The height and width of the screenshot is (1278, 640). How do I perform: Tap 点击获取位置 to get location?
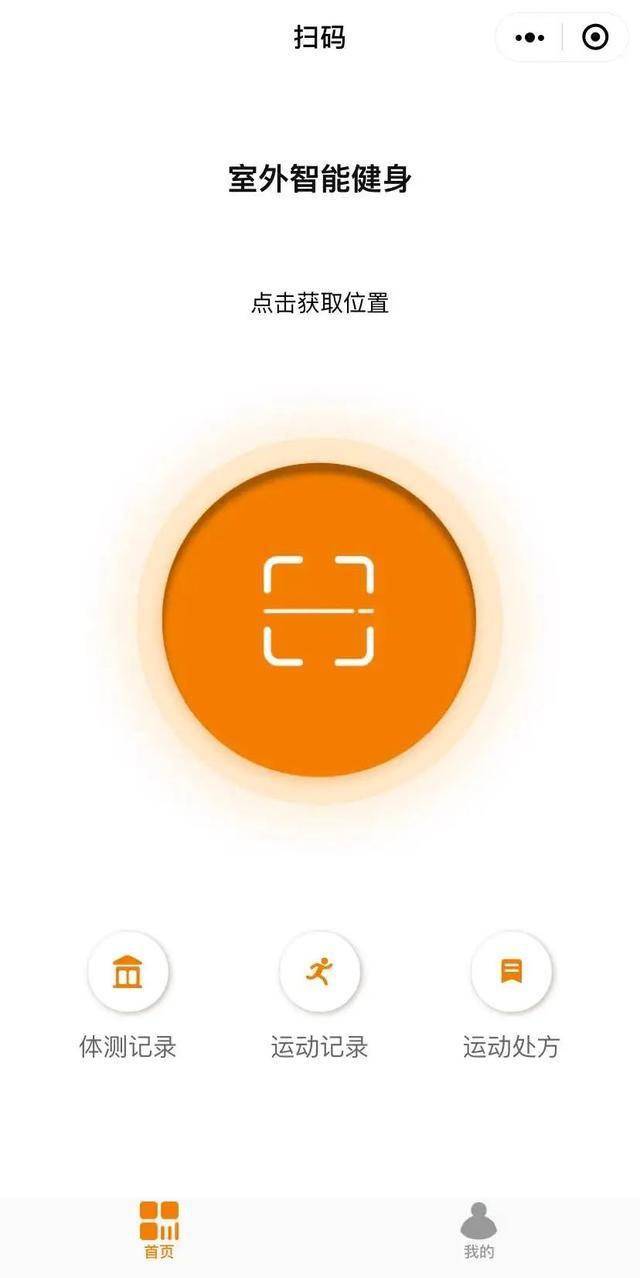click(x=320, y=303)
